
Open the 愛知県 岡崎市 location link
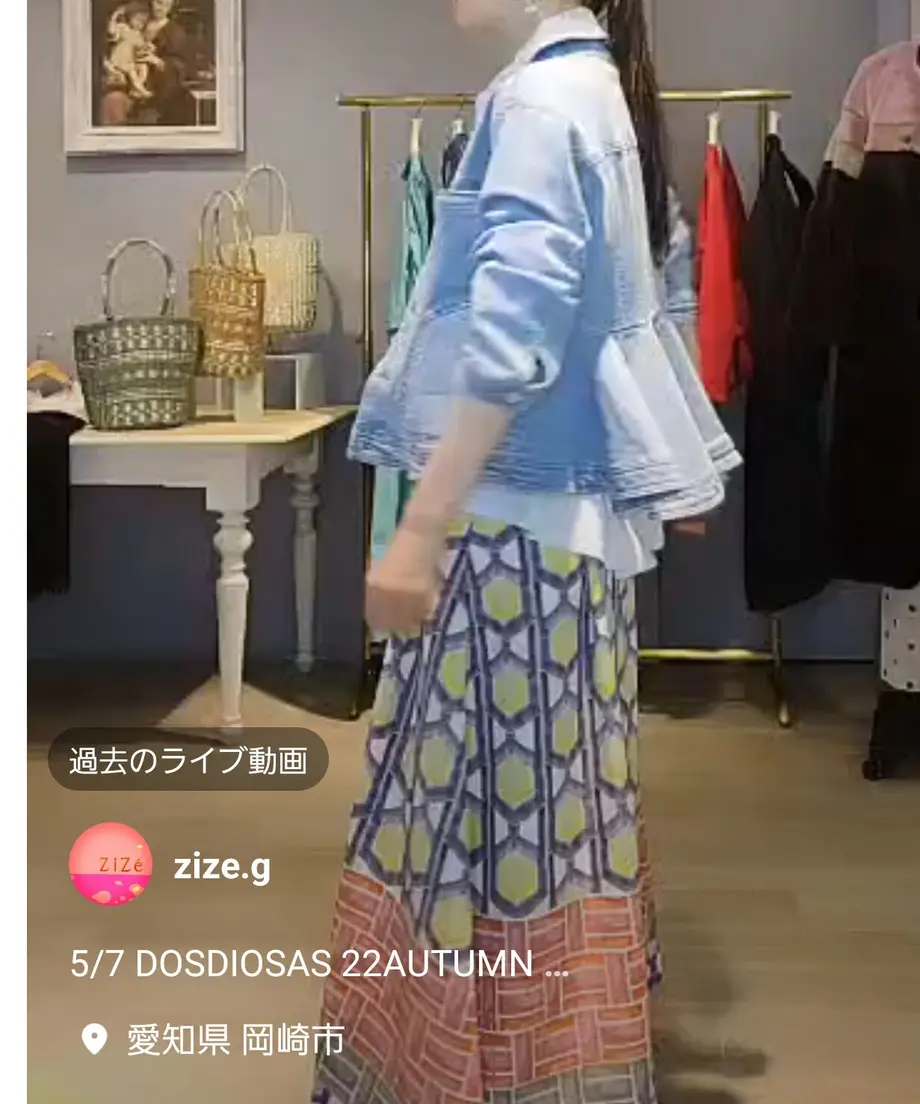234,1040
